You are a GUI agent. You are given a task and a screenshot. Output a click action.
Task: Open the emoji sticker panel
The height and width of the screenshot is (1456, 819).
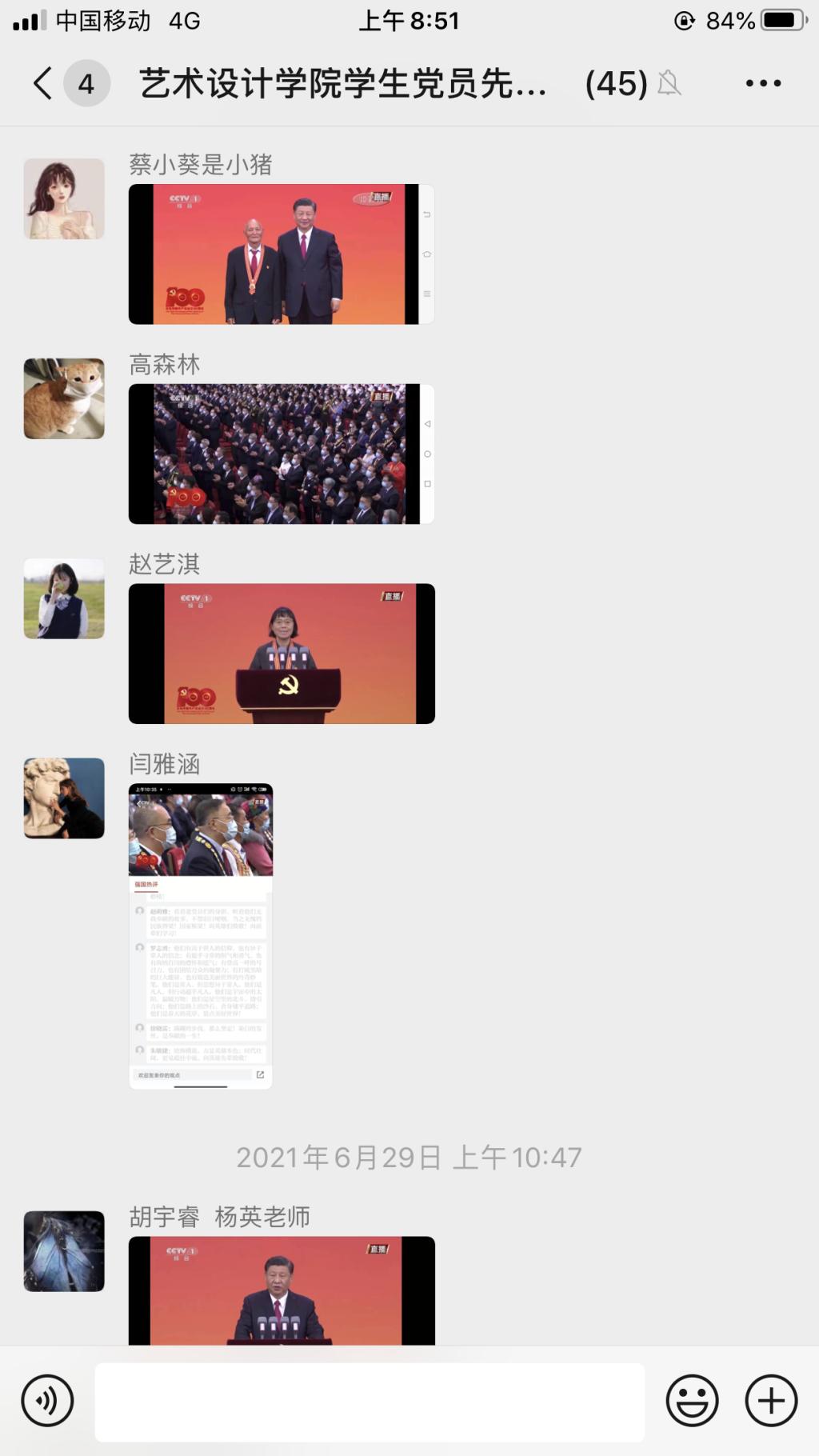coord(692,1401)
